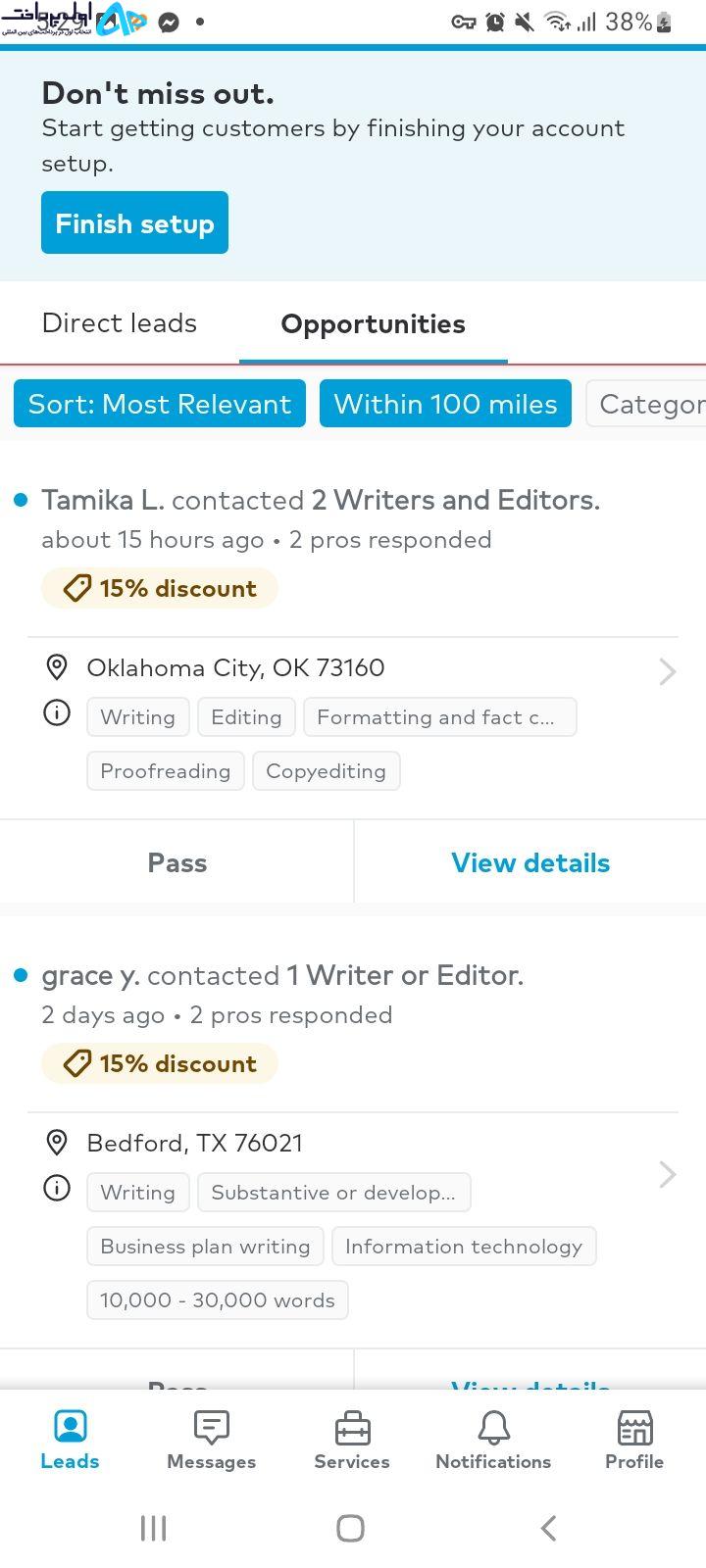706x1568 pixels.
Task: Tap info icon on grace y.'s lead
Action: point(57,1189)
